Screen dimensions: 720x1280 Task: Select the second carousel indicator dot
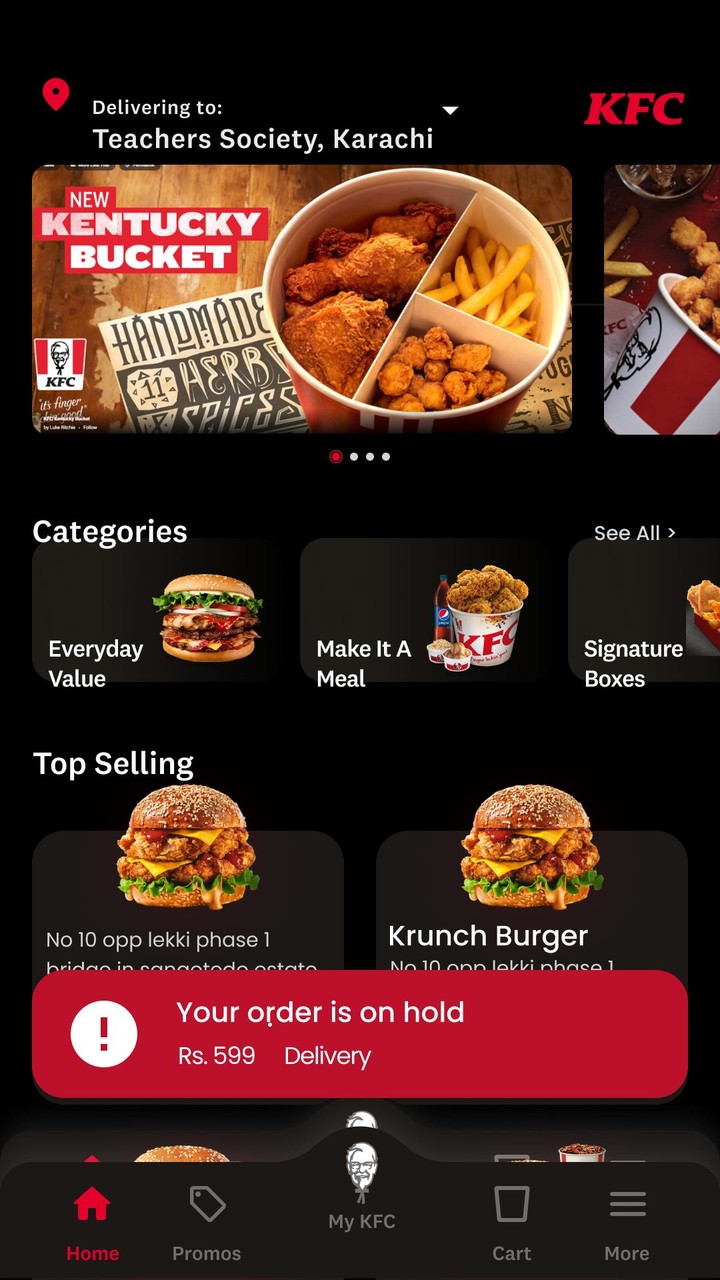pyautogui.click(x=353, y=456)
